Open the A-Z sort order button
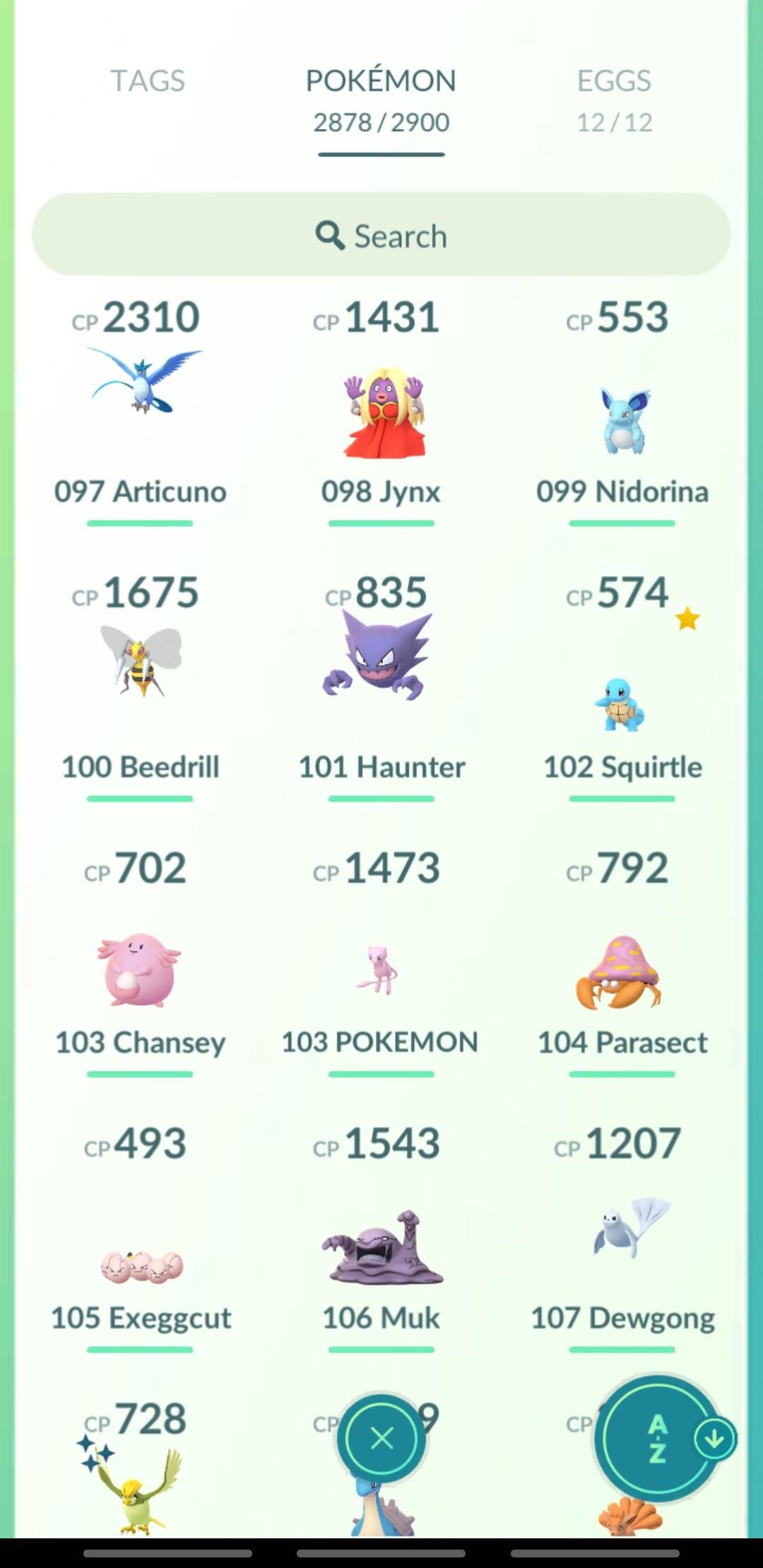 [657, 1438]
